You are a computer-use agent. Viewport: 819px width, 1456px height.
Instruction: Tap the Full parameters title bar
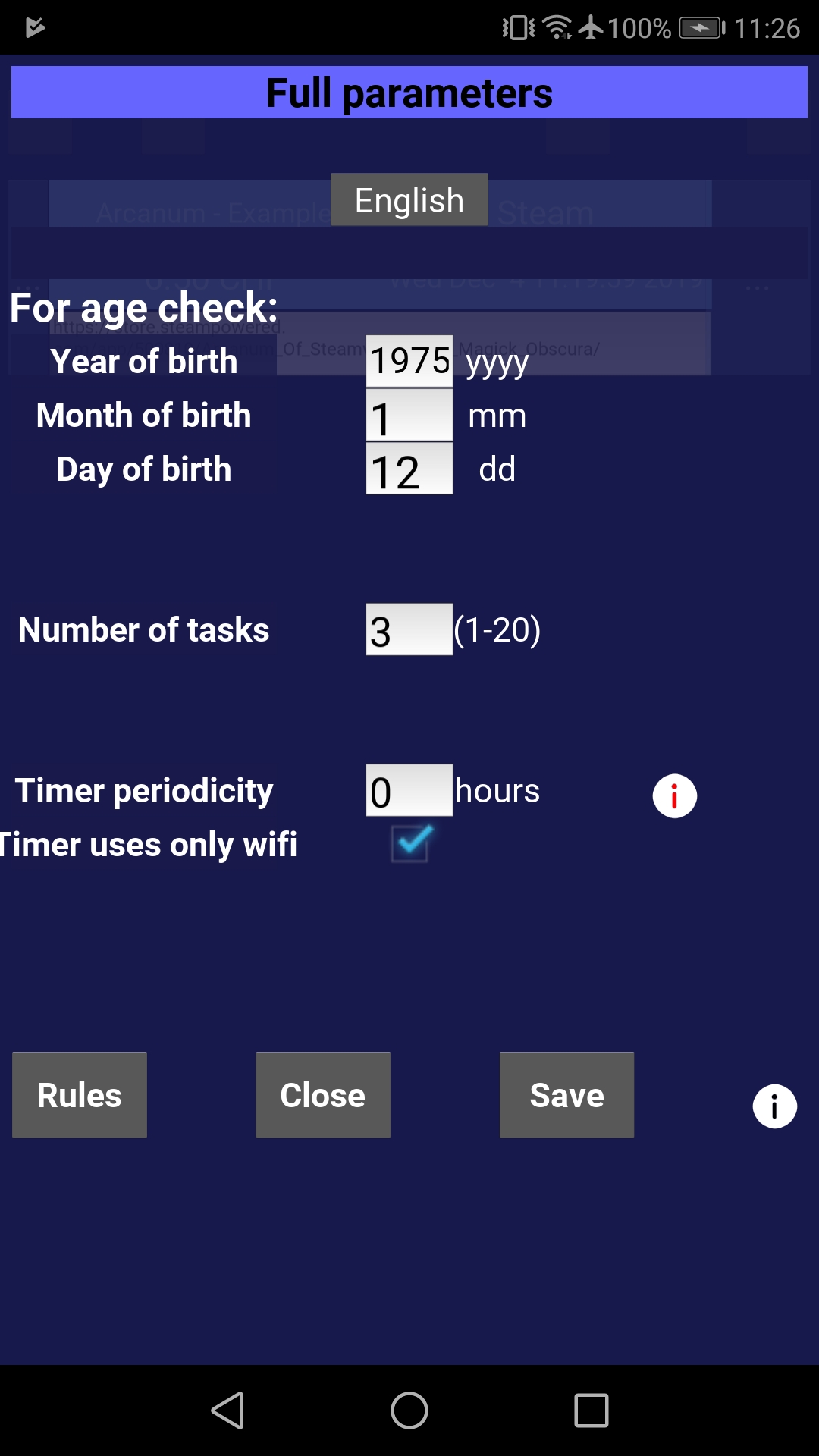(409, 92)
